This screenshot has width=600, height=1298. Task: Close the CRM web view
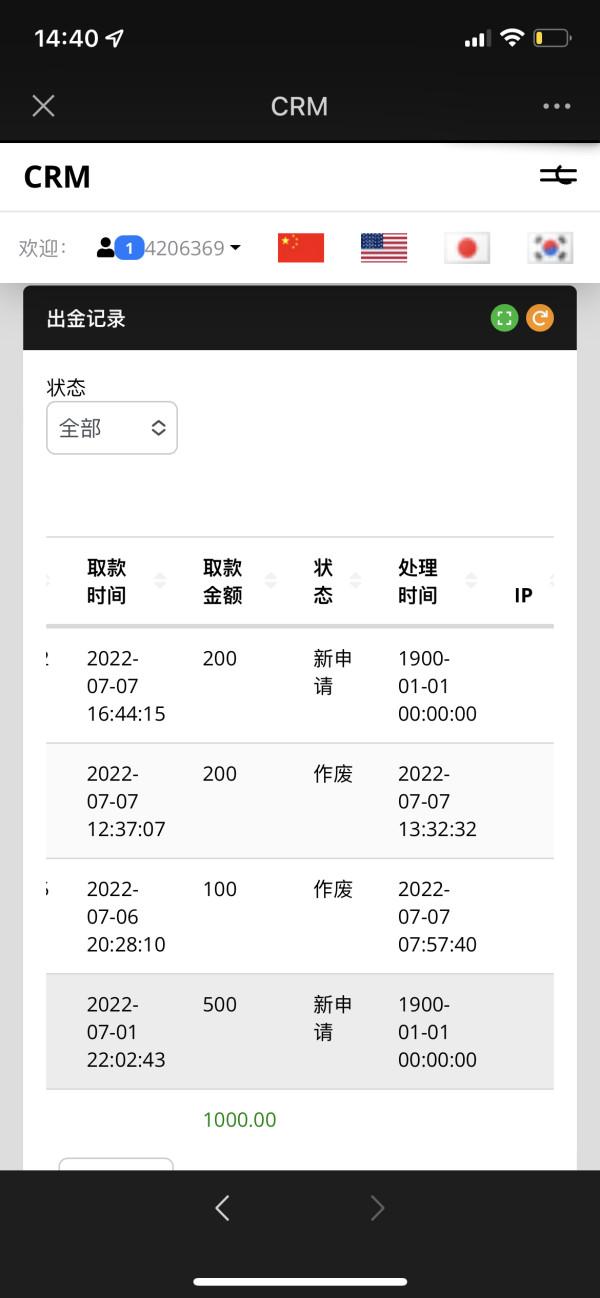click(x=43, y=106)
